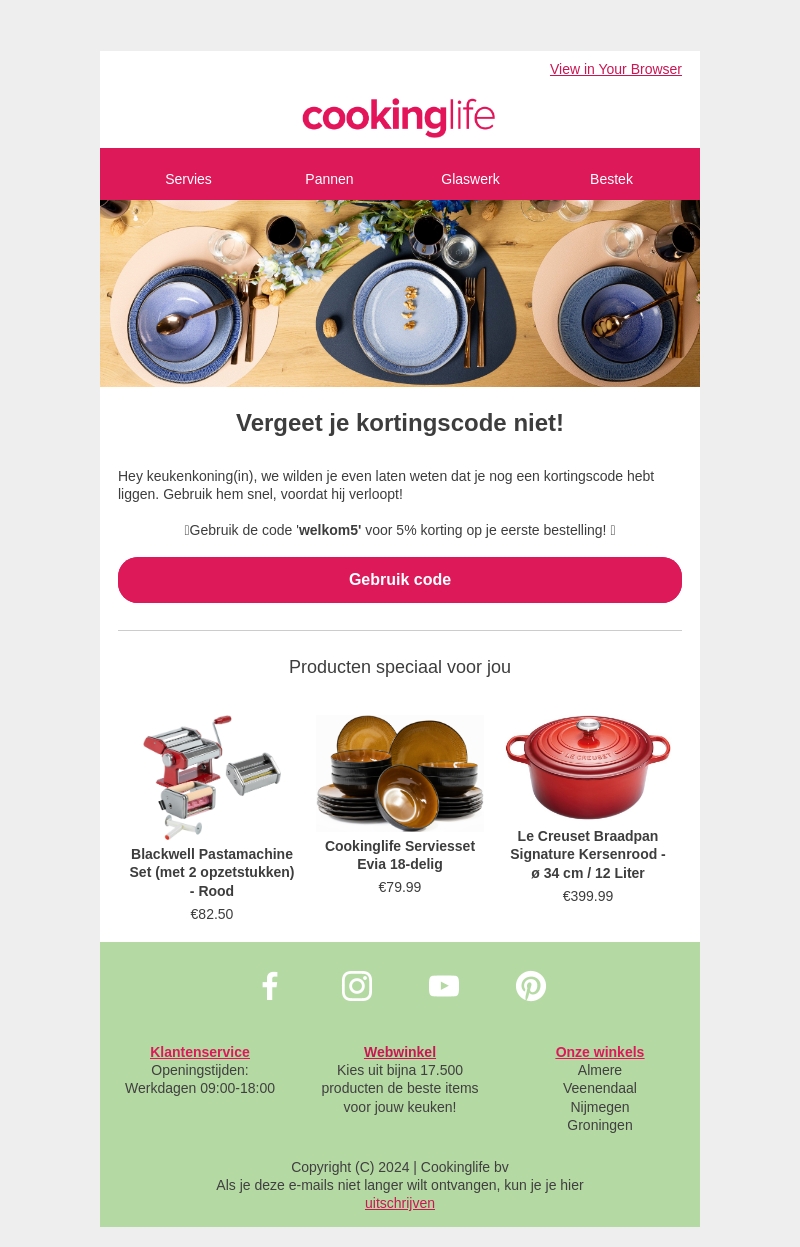This screenshot has width=800, height=1247.
Task: Open the Pinterest icon
Action: pyautogui.click(x=531, y=986)
